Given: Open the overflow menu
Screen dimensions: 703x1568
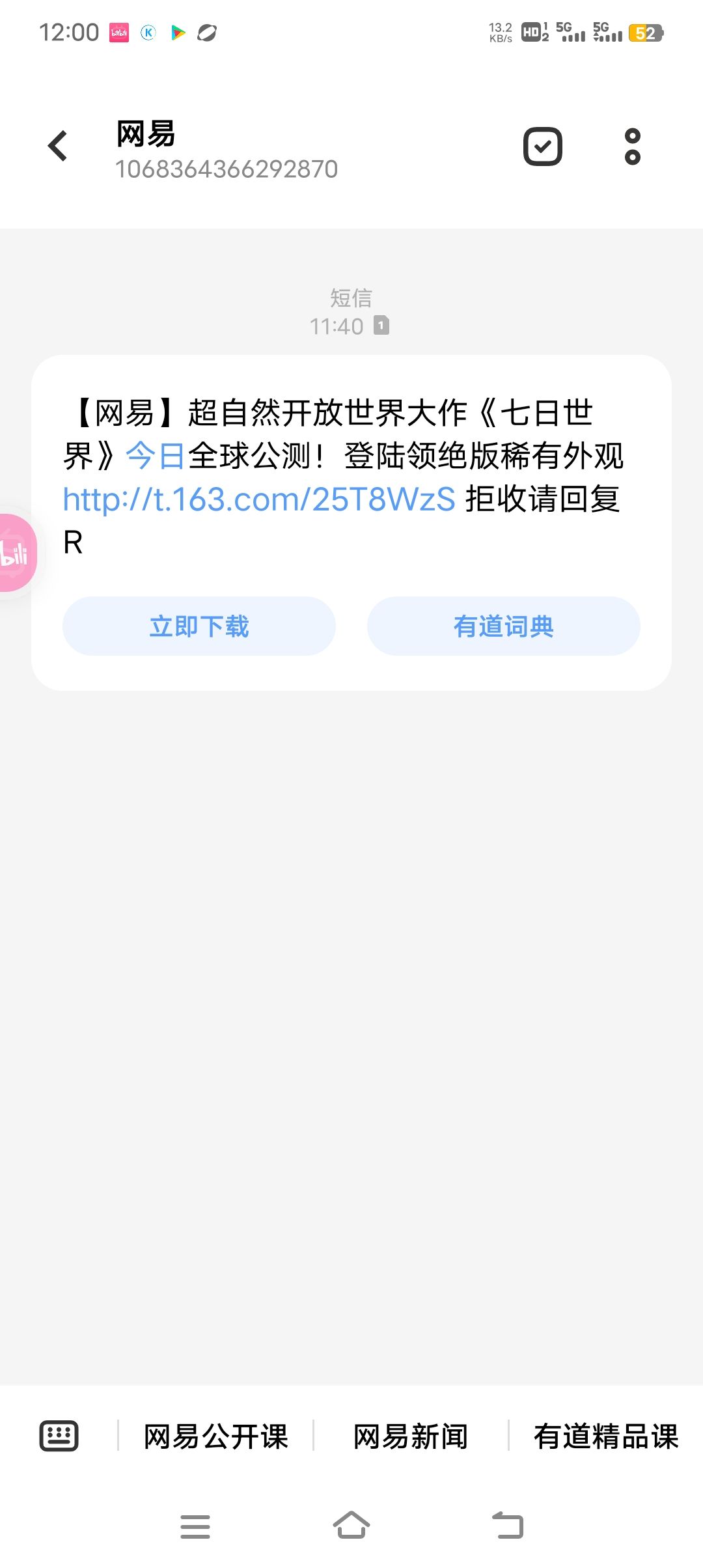Looking at the screenshot, I should click(x=632, y=147).
